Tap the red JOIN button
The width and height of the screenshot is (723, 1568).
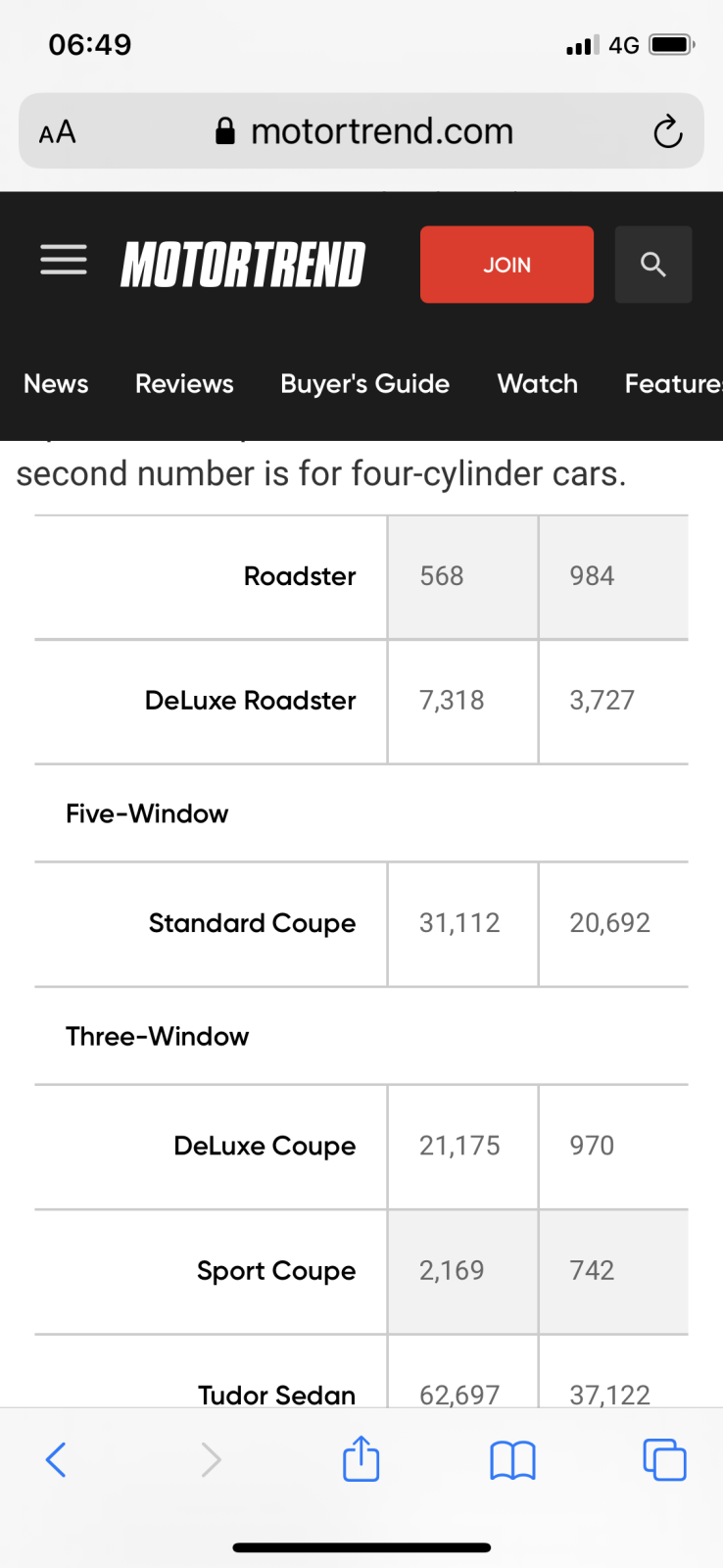point(506,265)
